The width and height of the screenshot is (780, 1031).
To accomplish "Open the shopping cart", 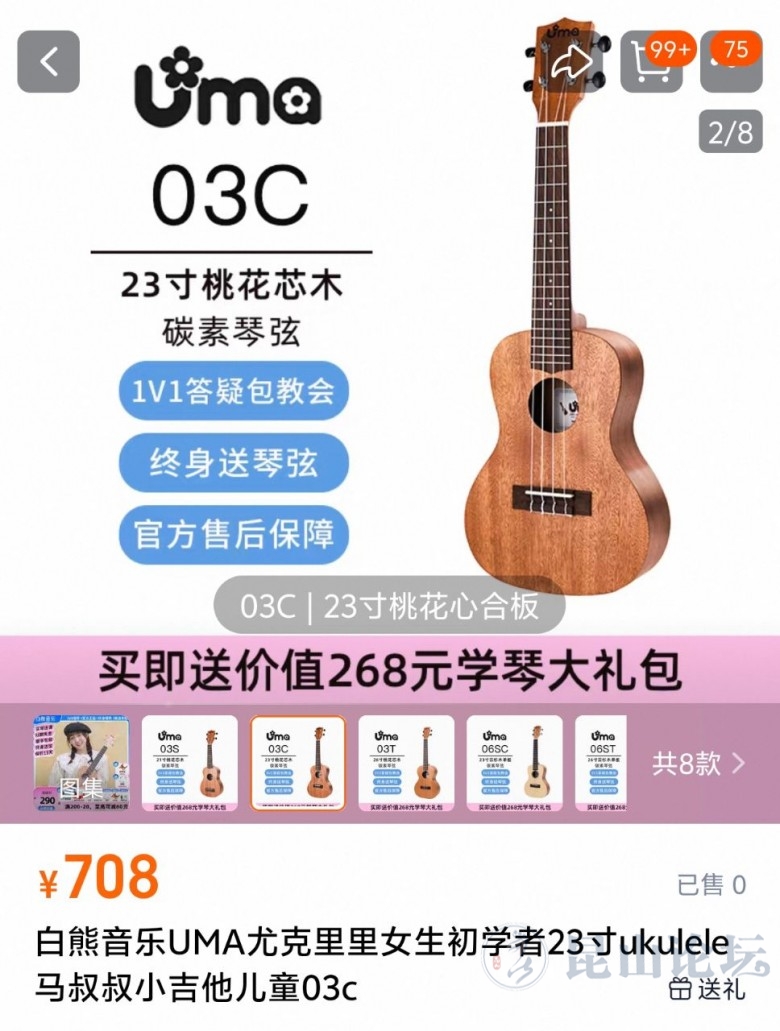I will coord(652,63).
